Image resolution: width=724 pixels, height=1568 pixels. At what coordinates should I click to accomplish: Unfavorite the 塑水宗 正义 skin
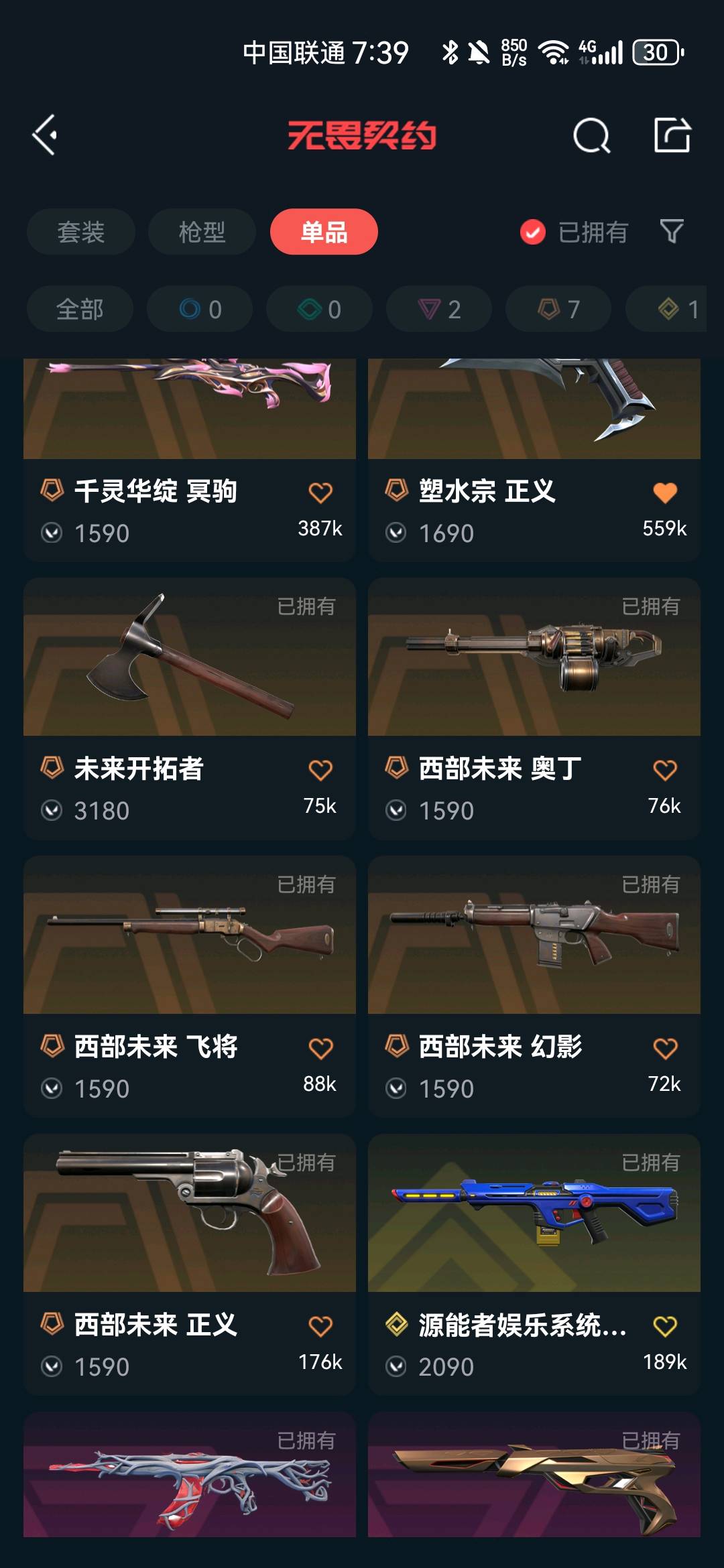click(665, 493)
